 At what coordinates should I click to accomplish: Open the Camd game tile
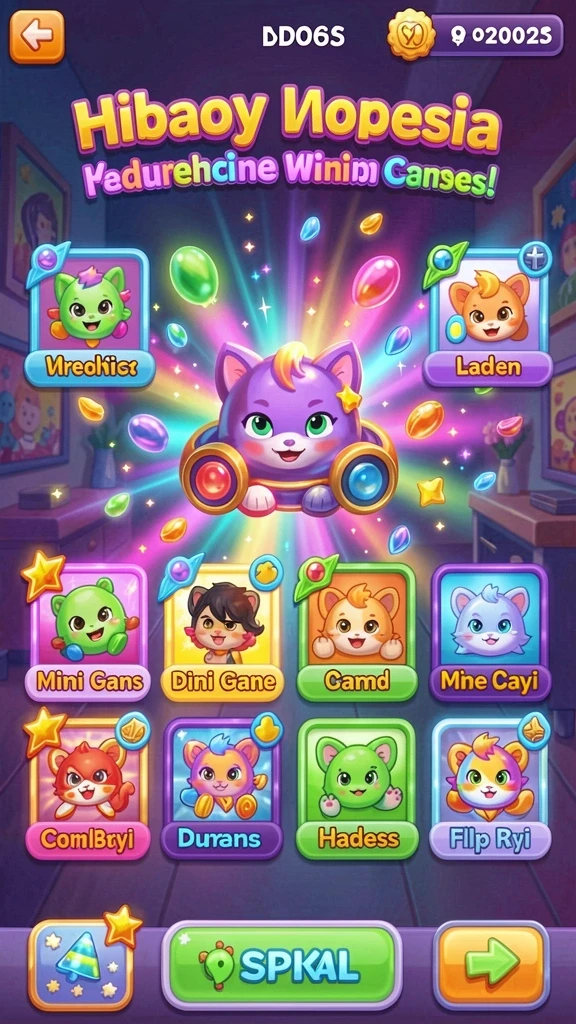tap(357, 633)
